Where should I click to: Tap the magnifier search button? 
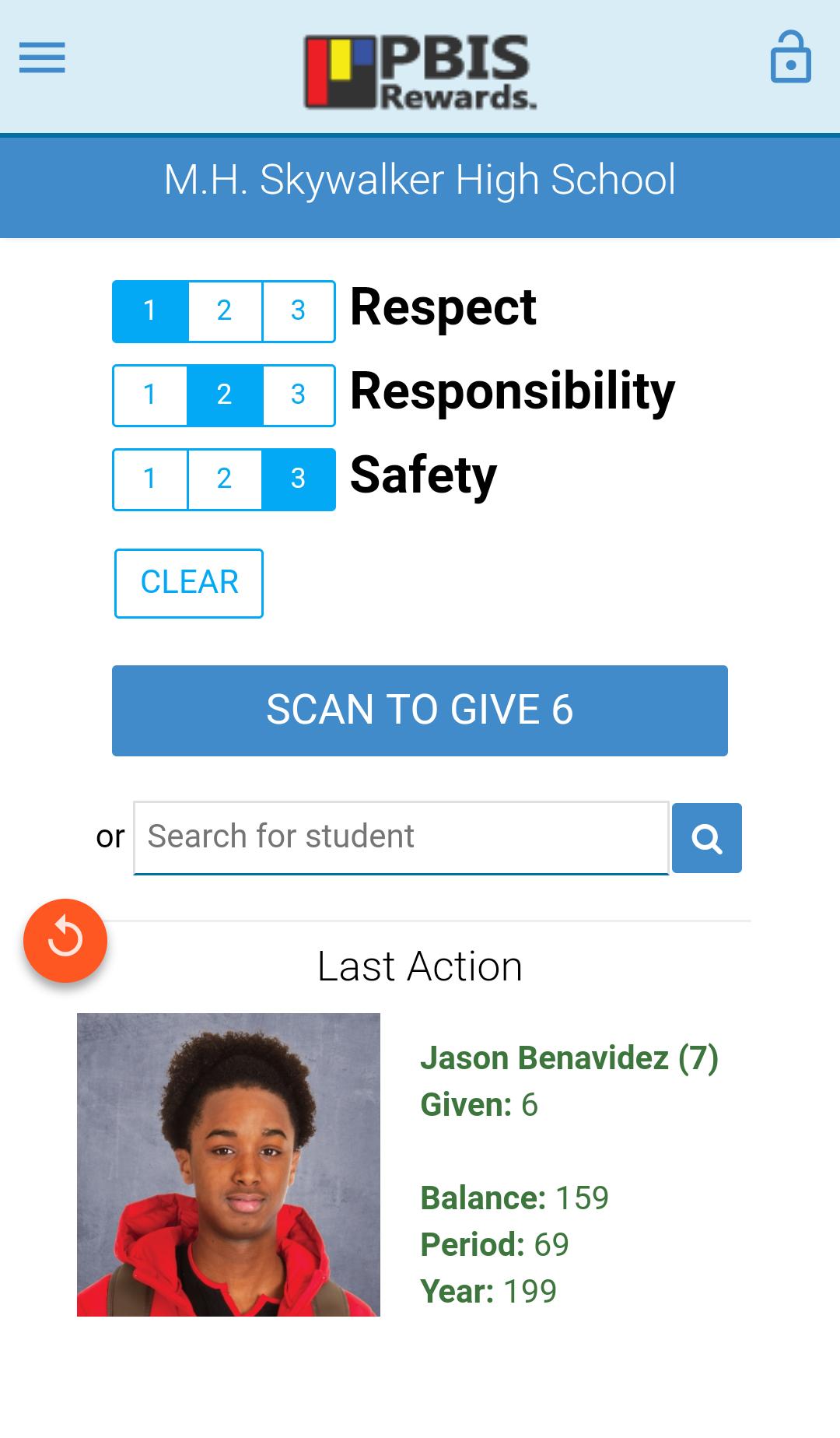point(706,838)
